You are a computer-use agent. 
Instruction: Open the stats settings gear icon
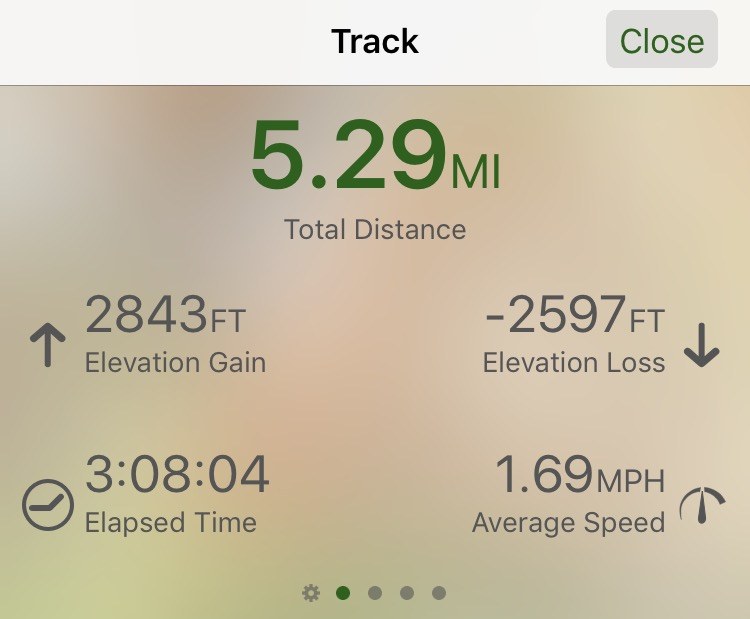click(311, 593)
